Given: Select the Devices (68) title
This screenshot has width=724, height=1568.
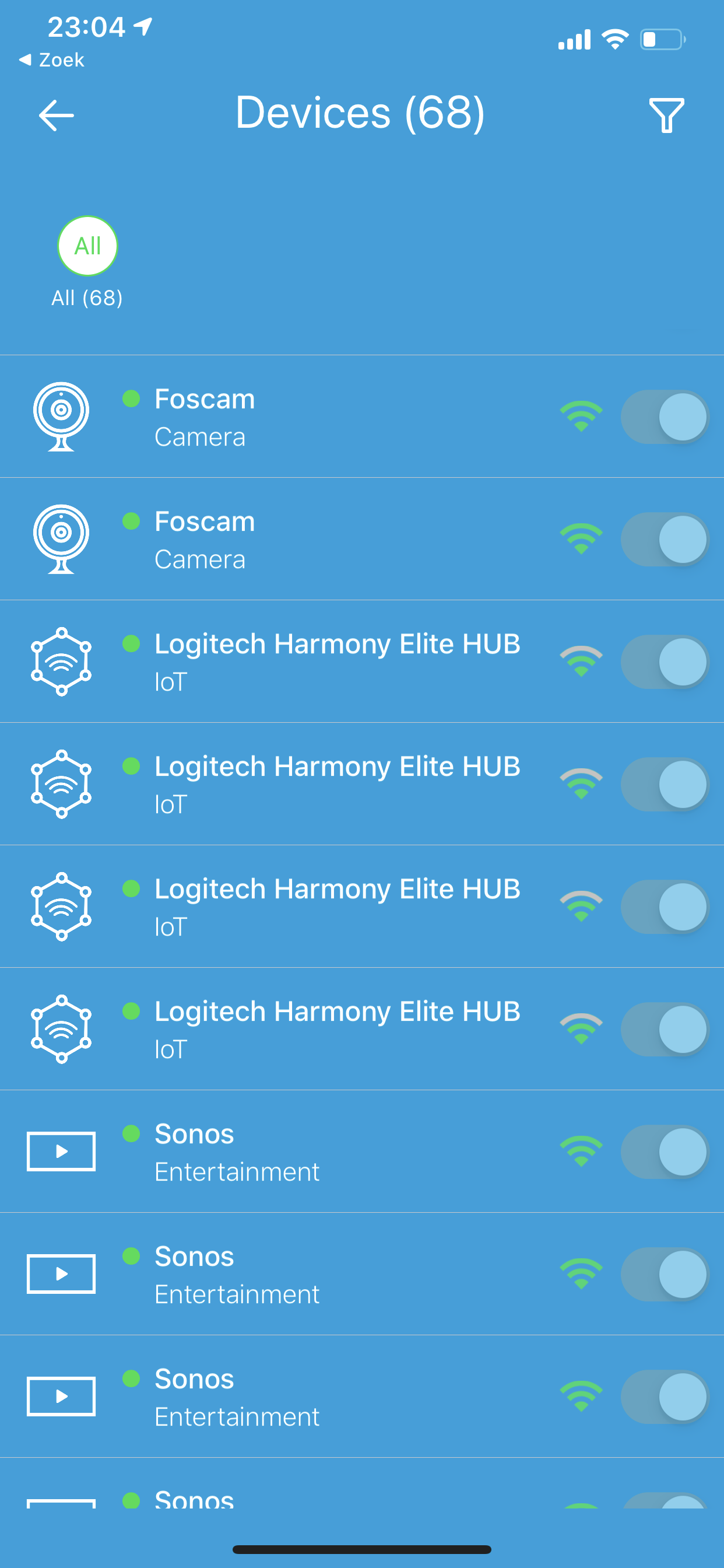Looking at the screenshot, I should click(x=360, y=113).
